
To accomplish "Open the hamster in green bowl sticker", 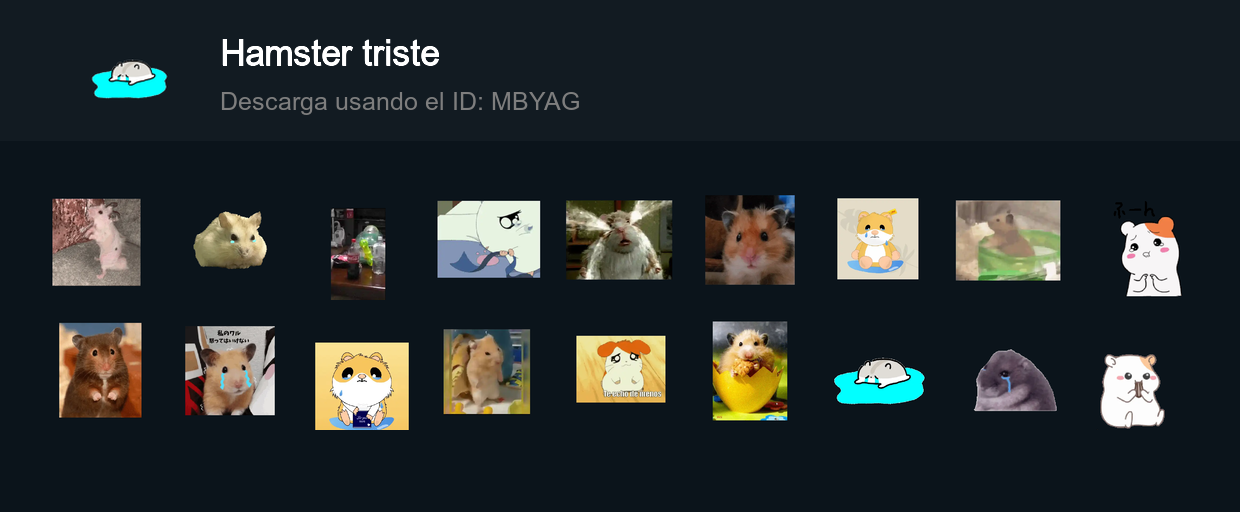I will (x=1007, y=240).
